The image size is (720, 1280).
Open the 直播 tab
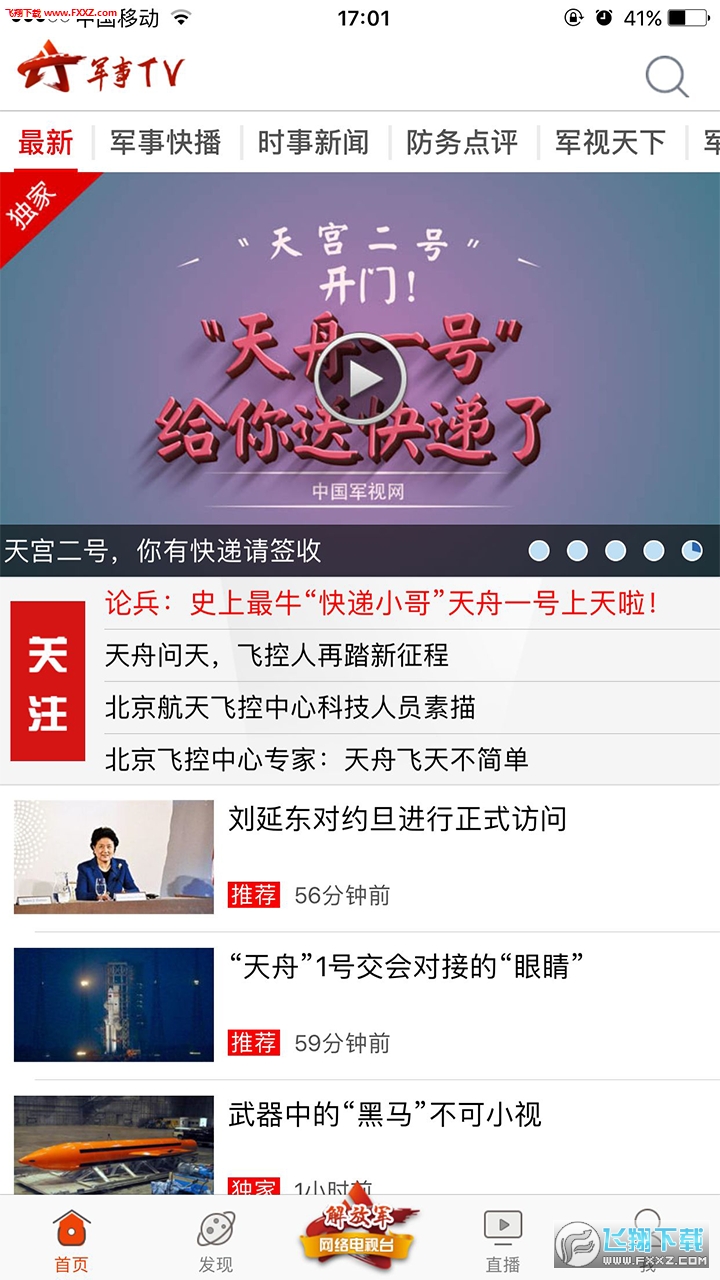(x=503, y=1240)
